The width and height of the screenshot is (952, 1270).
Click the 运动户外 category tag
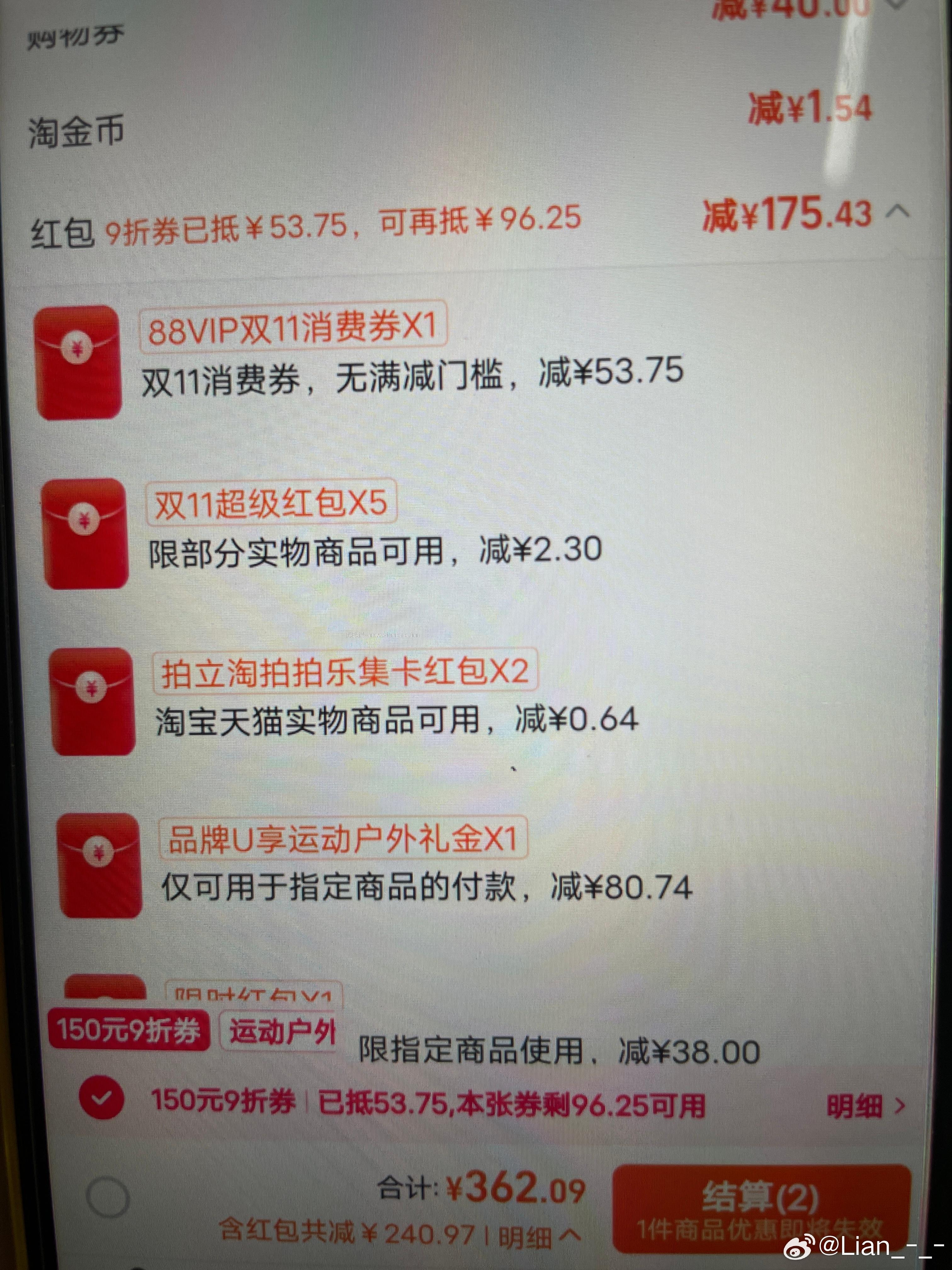coord(281,1028)
